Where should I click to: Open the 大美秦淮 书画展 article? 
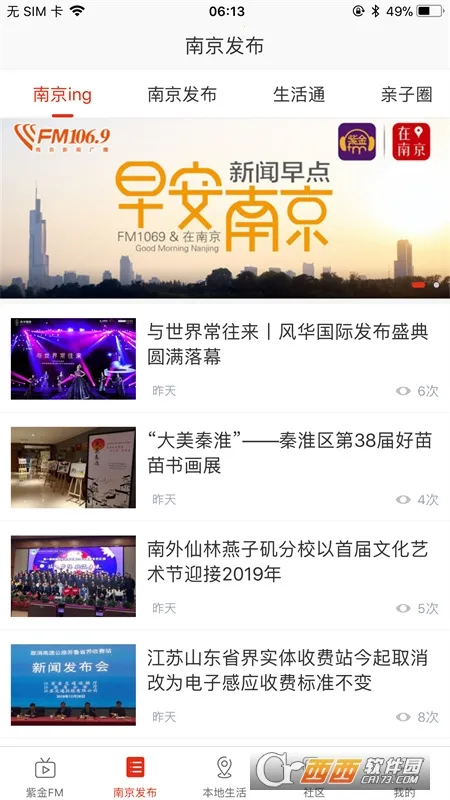(225, 467)
